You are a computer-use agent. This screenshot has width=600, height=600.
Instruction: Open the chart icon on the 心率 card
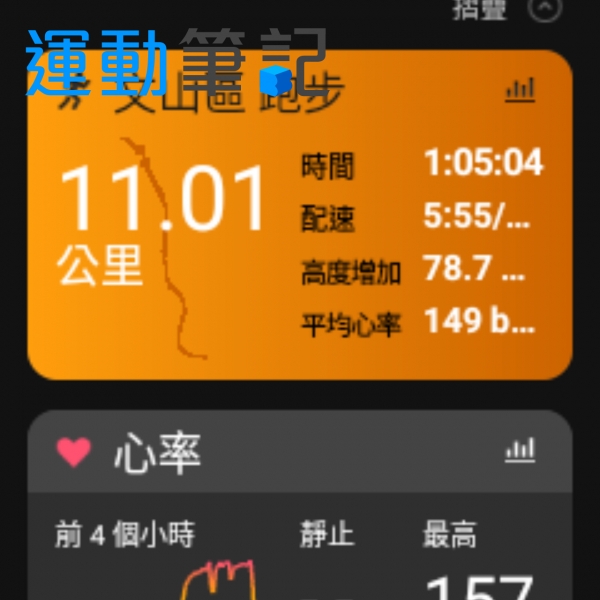(520, 451)
